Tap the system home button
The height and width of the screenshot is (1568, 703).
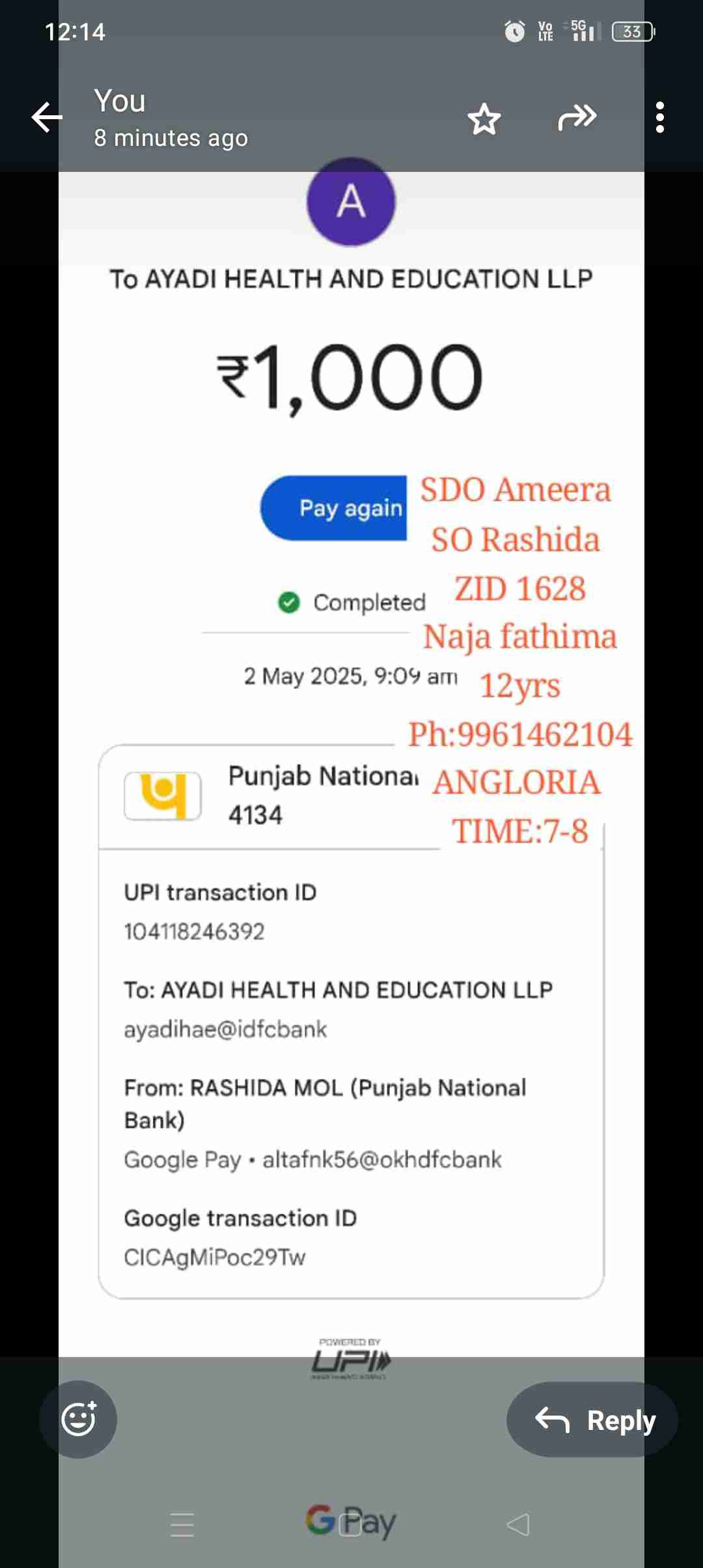pos(350,1525)
